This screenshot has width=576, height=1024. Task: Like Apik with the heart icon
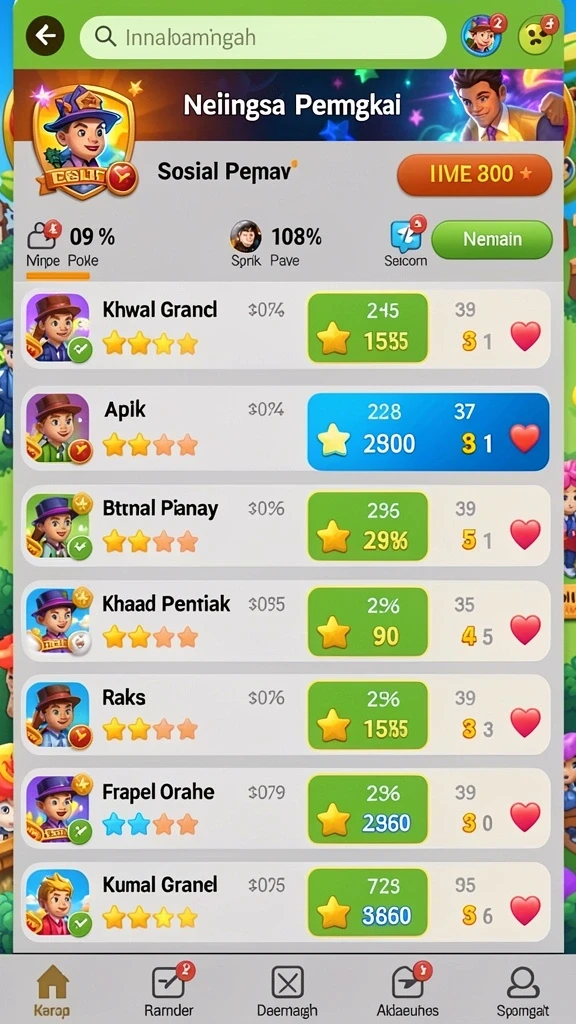[525, 438]
